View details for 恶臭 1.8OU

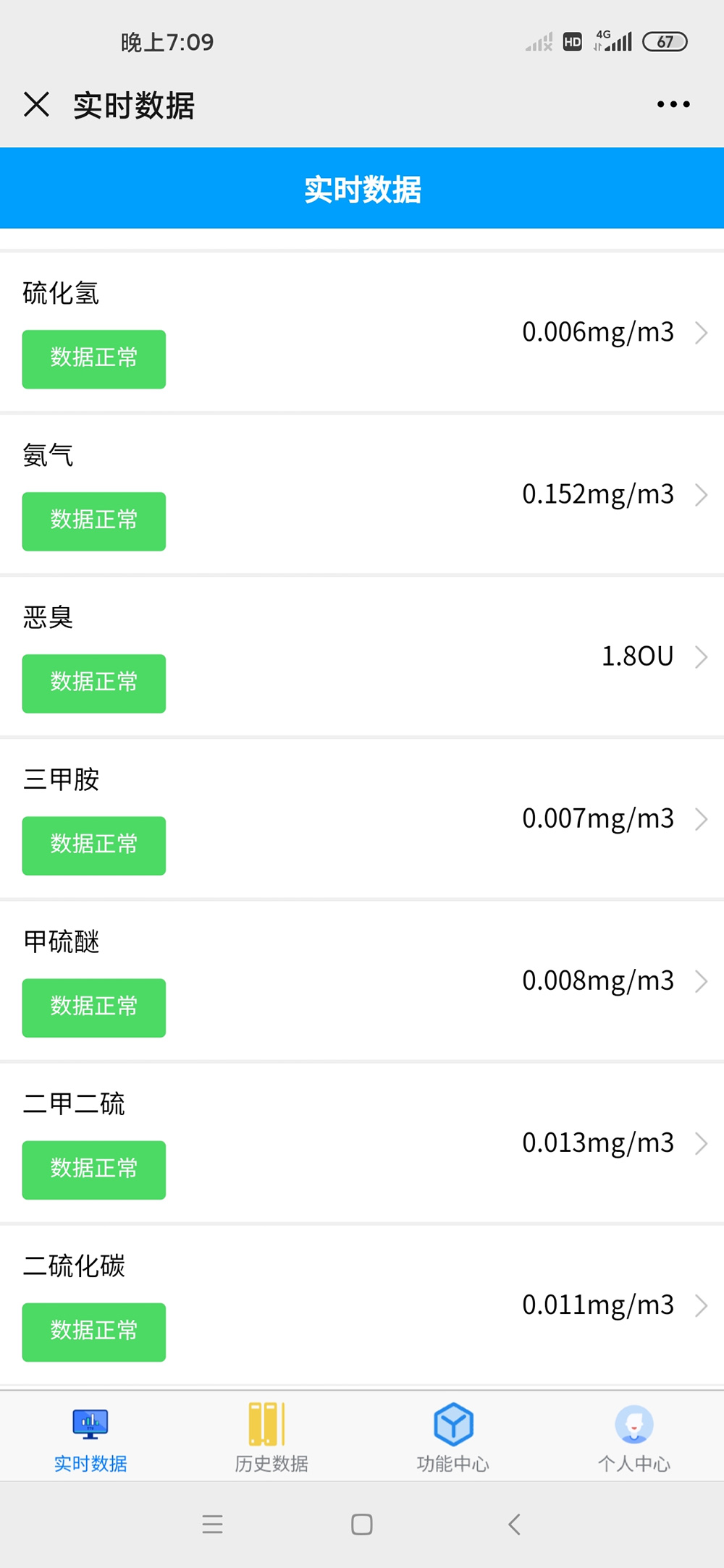pyautogui.click(x=362, y=657)
